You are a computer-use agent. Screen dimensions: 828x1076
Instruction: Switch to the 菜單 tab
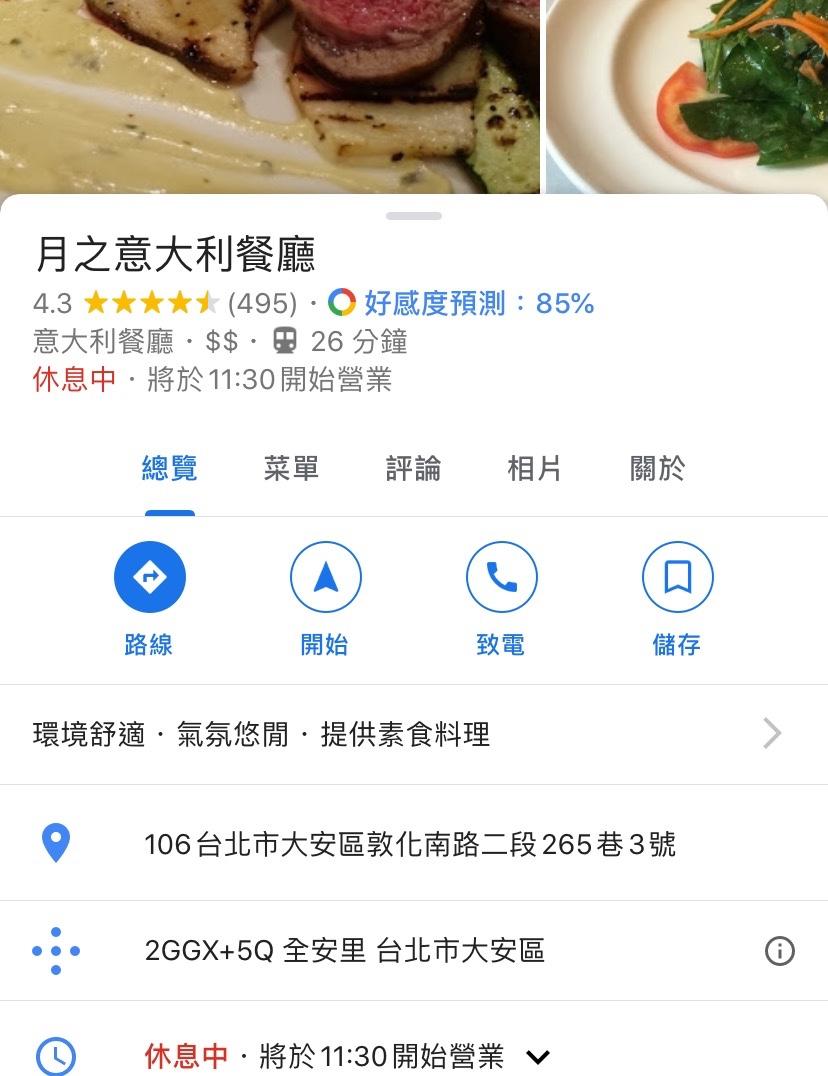(291, 468)
